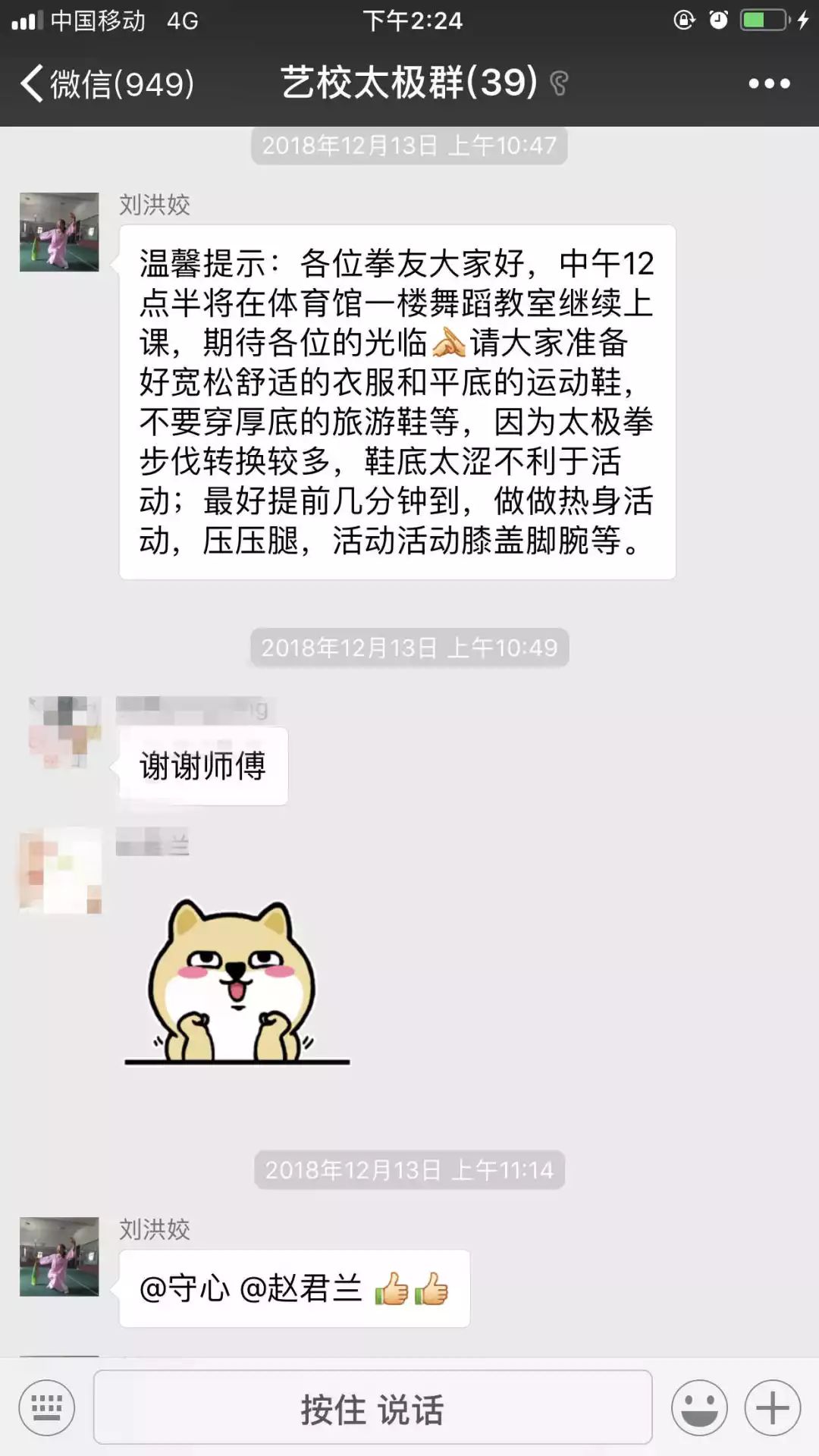Open 刘洪姣's avatar on the @守心 message
The image size is (819, 1456).
(59, 1257)
